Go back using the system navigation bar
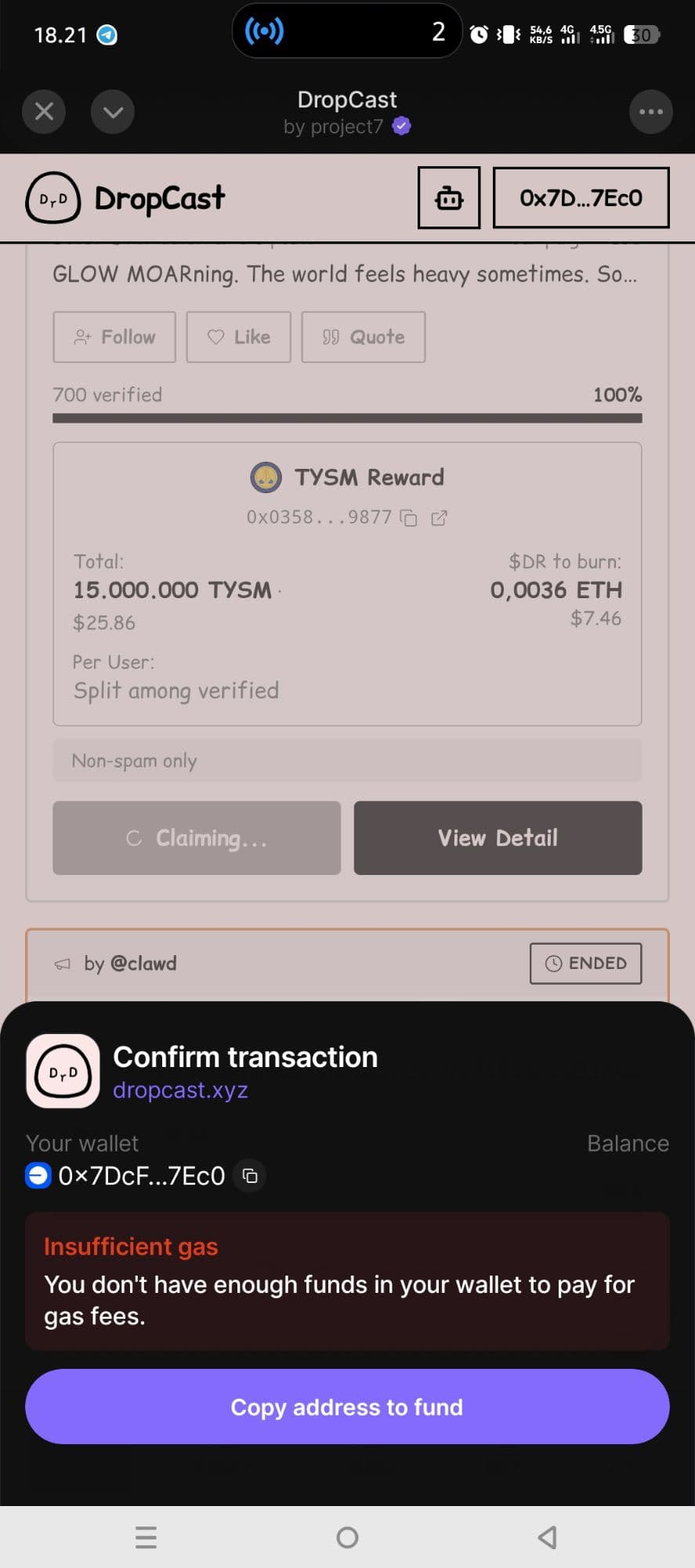This screenshot has width=695, height=1568. 548,1537
